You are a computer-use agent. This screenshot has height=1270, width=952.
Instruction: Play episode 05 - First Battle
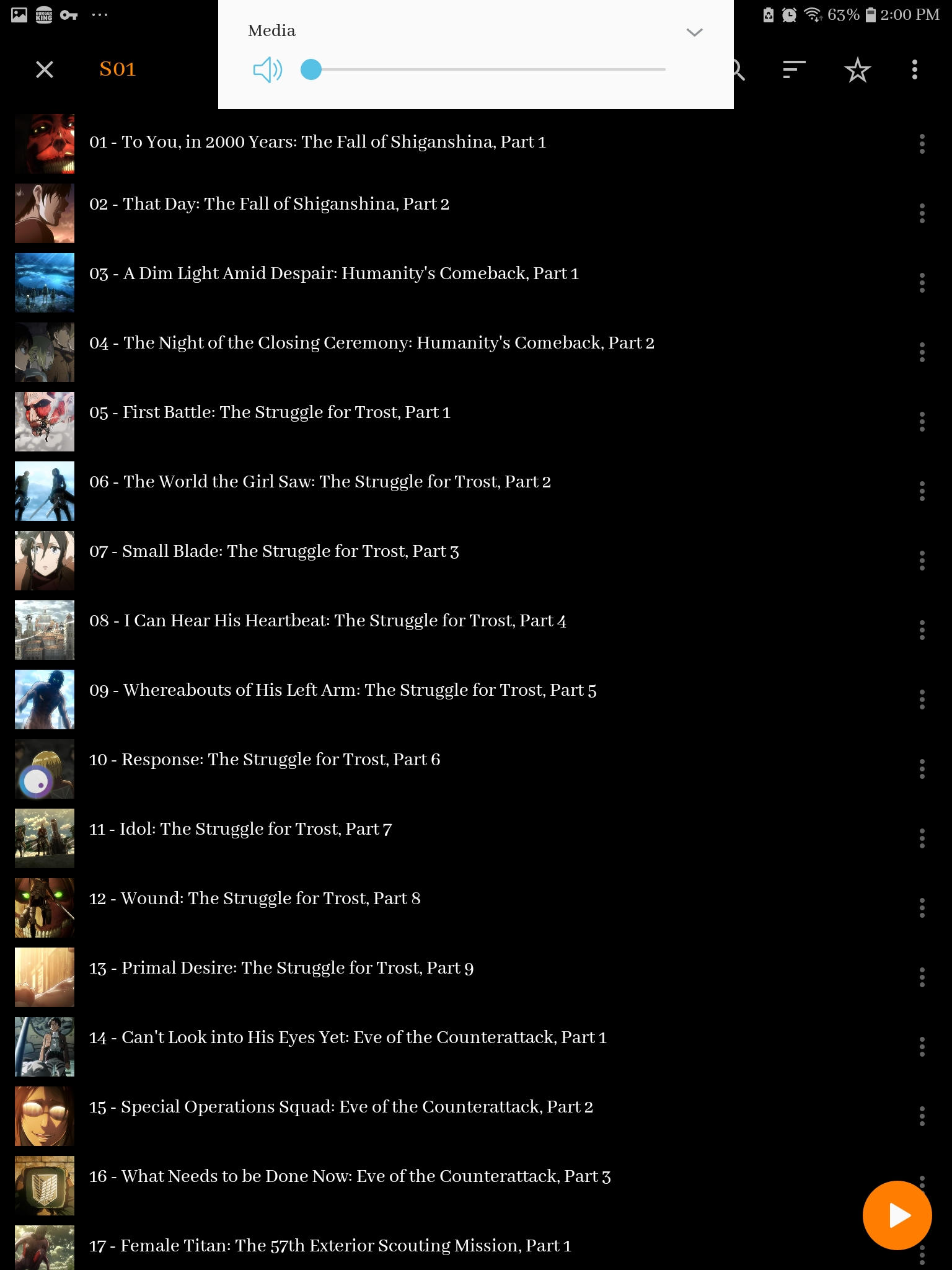(476, 421)
